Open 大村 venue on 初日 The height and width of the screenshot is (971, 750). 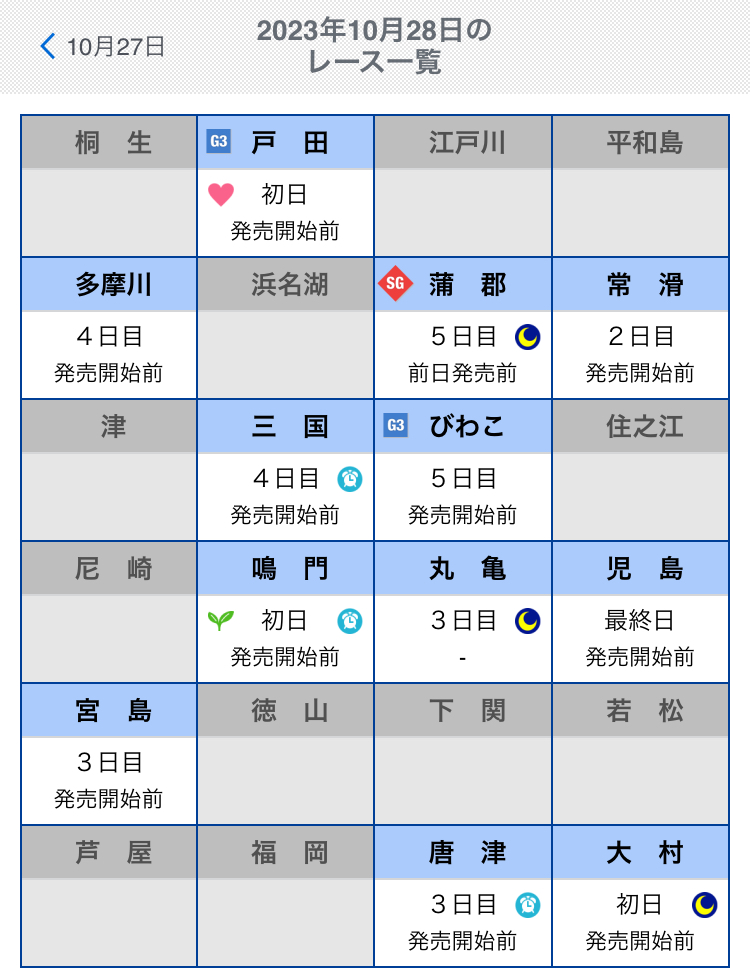[640, 896]
